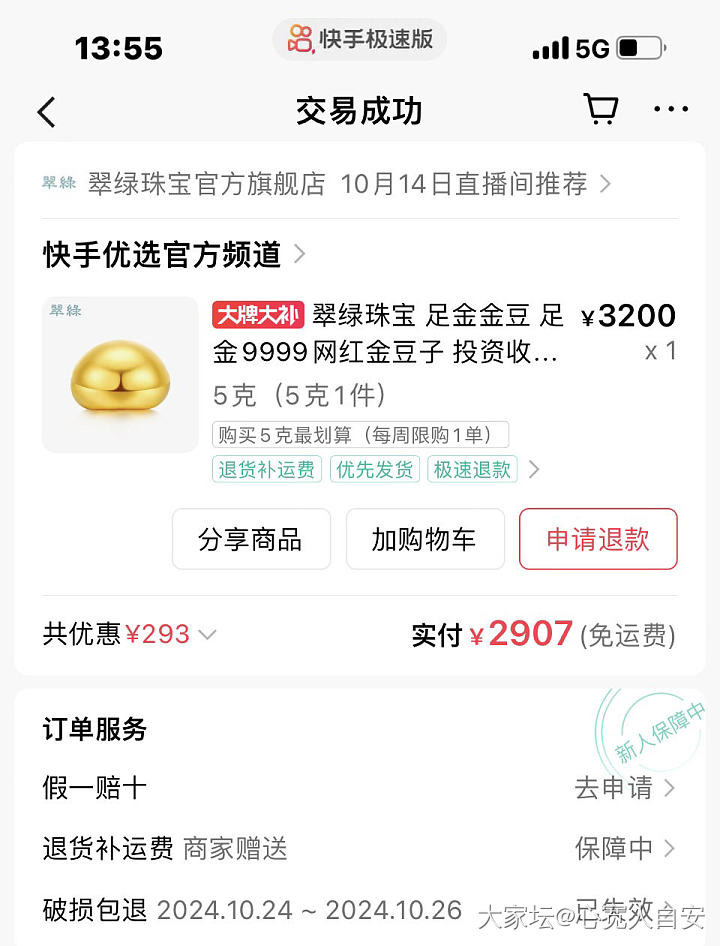
Task: Open the shopping cart icon
Action: [600, 110]
